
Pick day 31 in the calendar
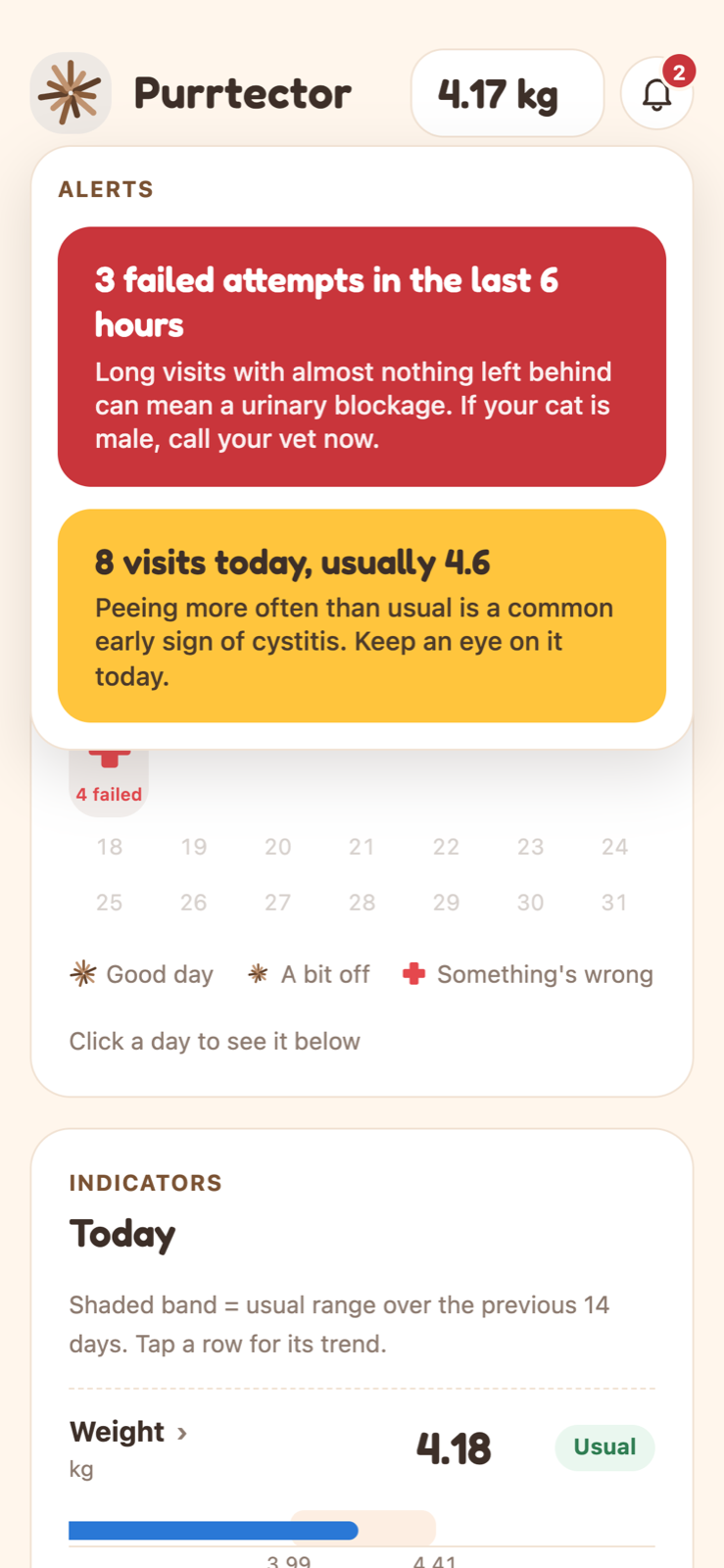614,903
